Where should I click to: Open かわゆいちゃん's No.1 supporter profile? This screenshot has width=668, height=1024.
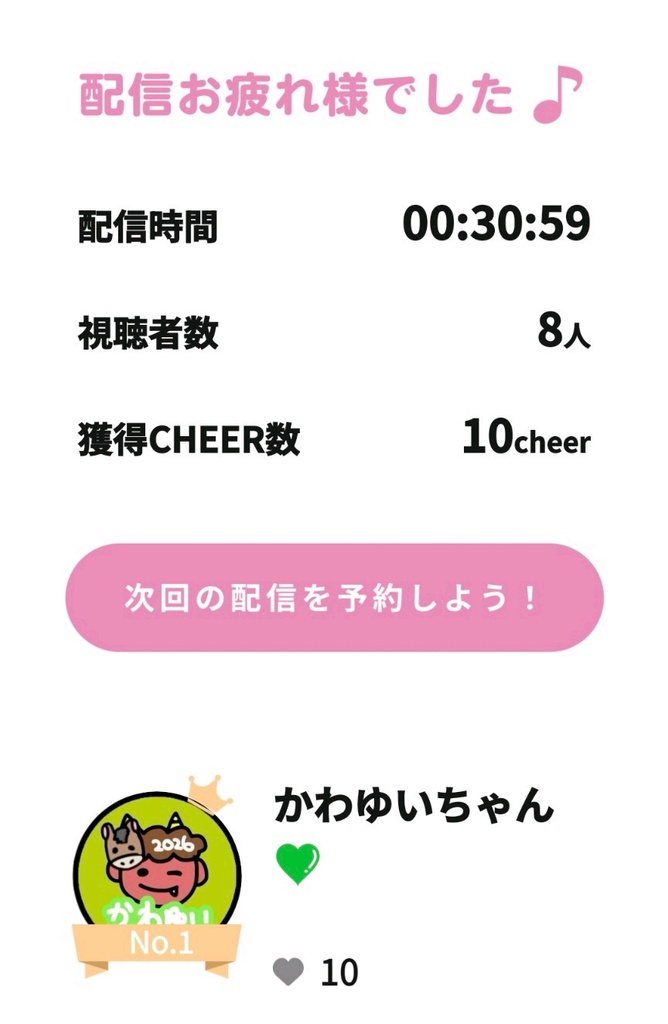[x=157, y=870]
